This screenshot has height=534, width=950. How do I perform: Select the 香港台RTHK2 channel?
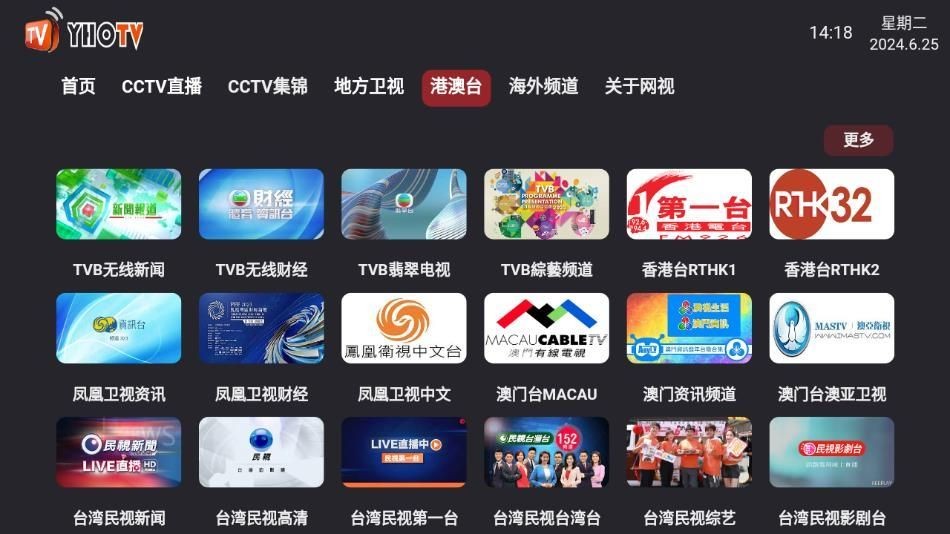(831, 204)
